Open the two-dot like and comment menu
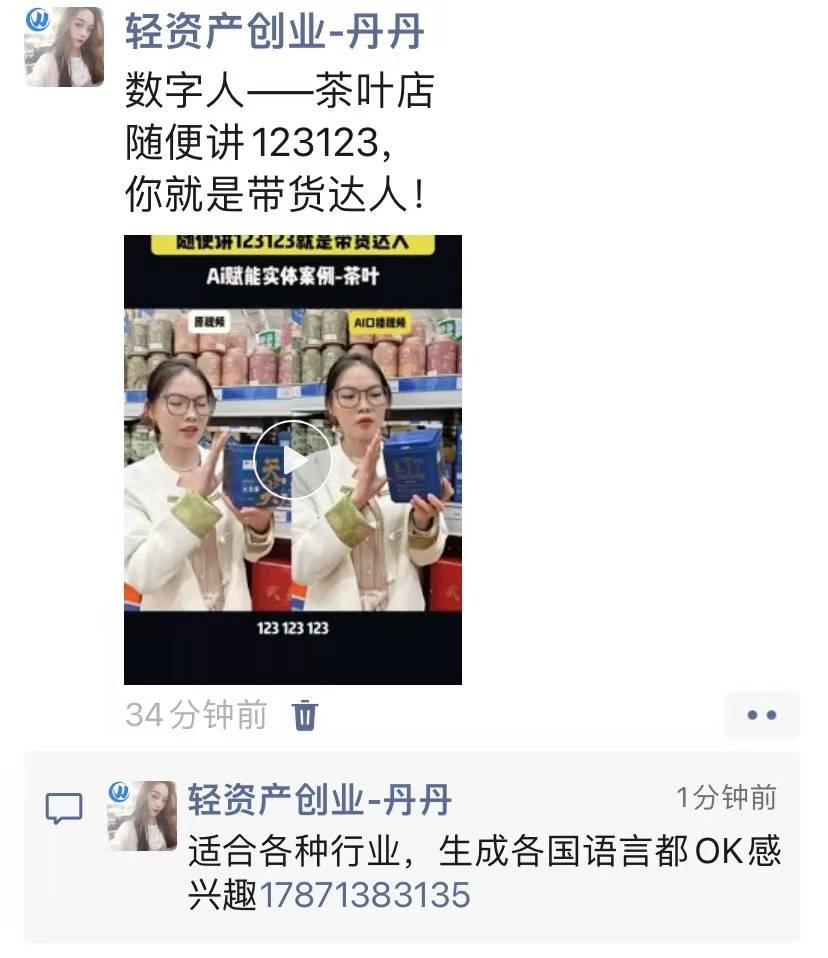 761,715
